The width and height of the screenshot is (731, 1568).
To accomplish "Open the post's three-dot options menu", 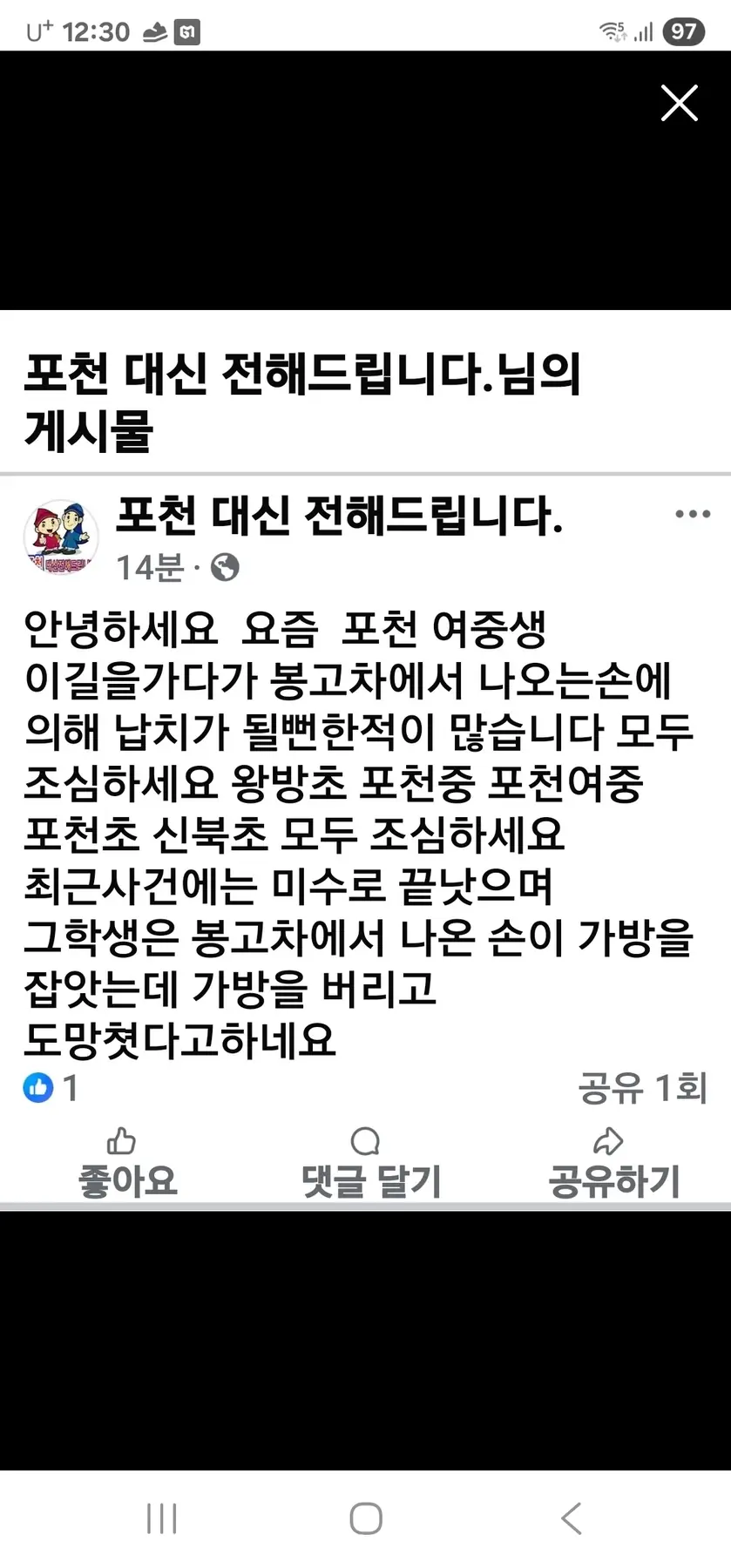I will tap(693, 514).
